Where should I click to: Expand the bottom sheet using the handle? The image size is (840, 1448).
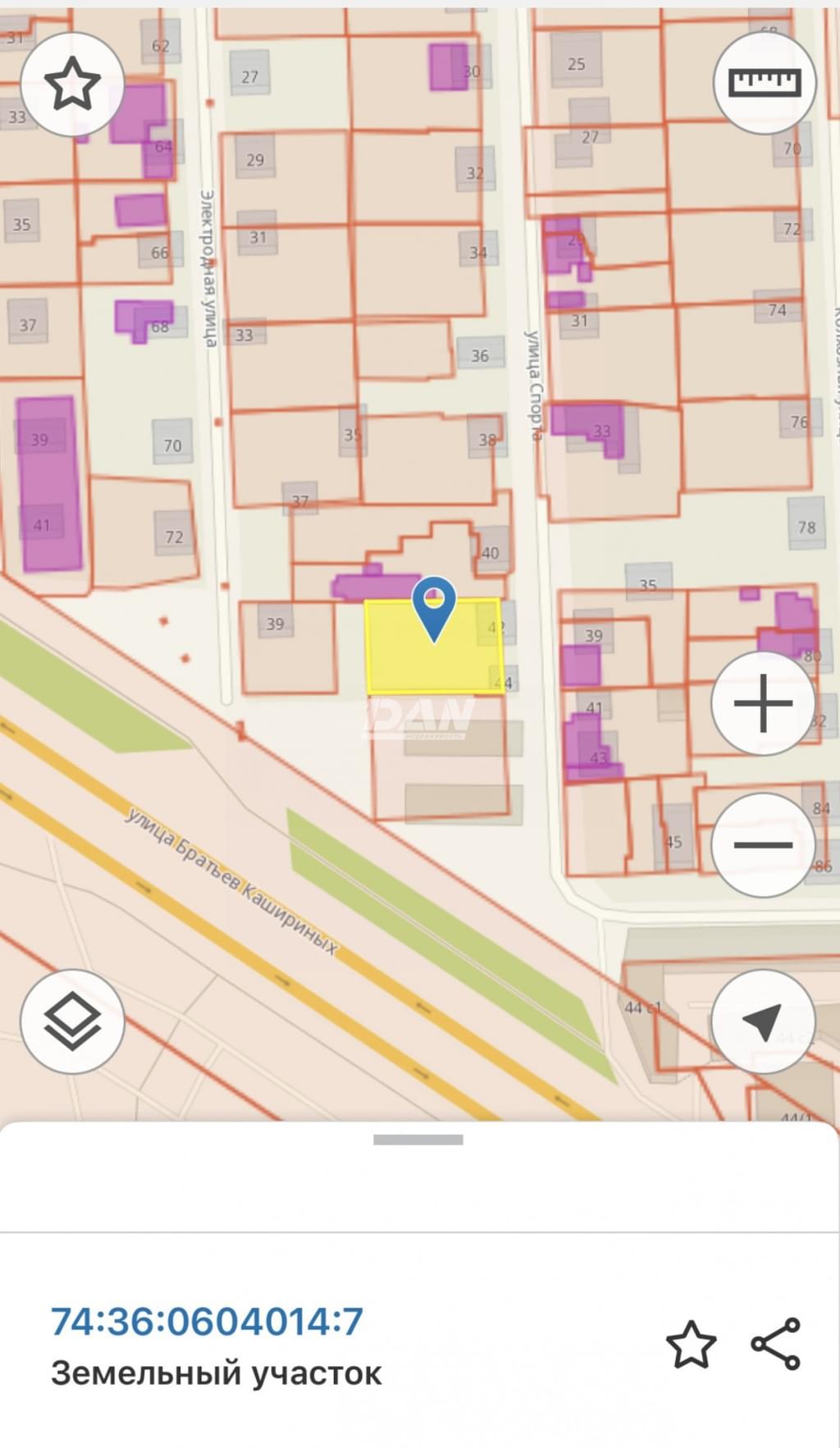pyautogui.click(x=418, y=1140)
